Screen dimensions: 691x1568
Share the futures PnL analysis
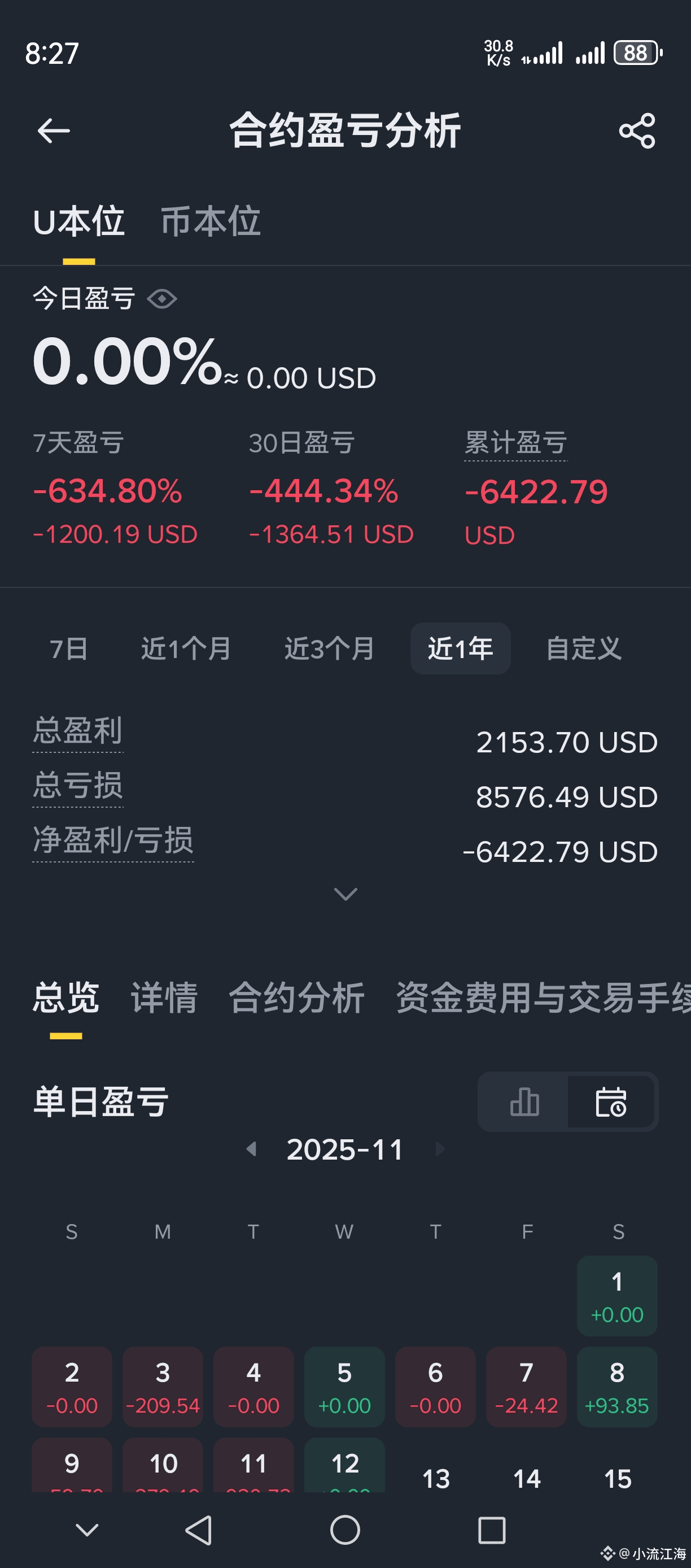pyautogui.click(x=637, y=131)
